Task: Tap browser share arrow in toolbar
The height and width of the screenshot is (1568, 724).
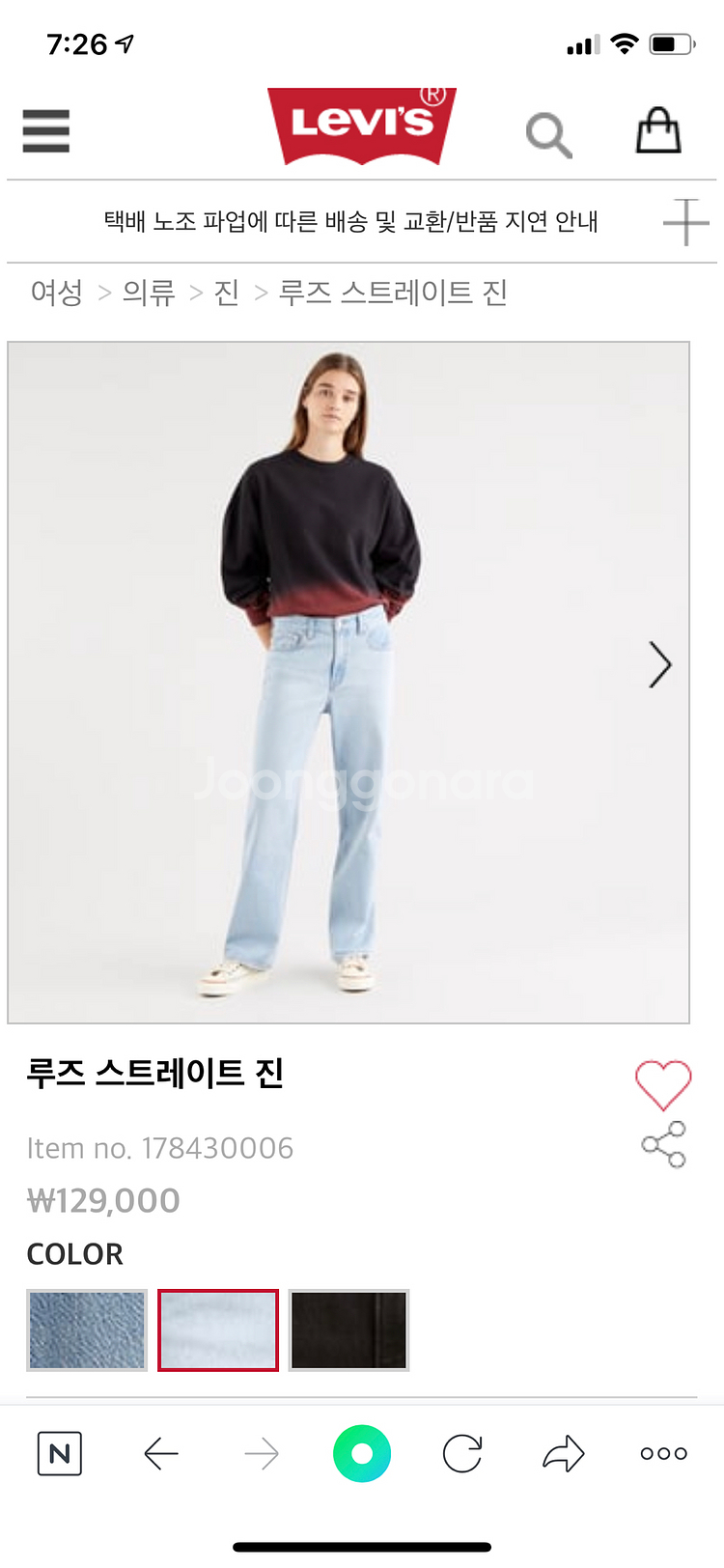Action: pyautogui.click(x=564, y=1453)
